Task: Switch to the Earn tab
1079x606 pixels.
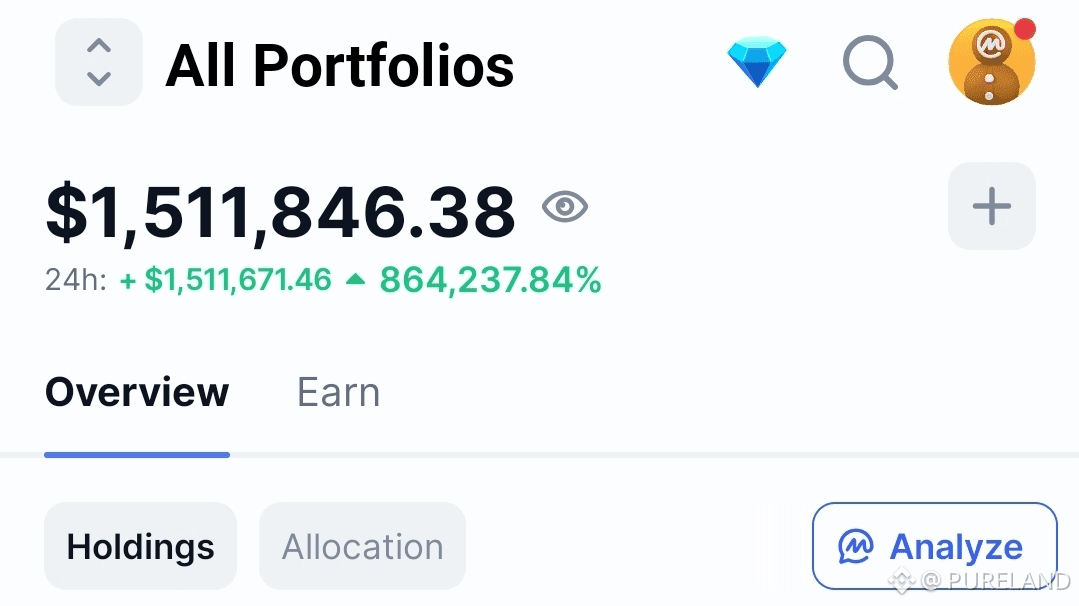Action: point(338,393)
